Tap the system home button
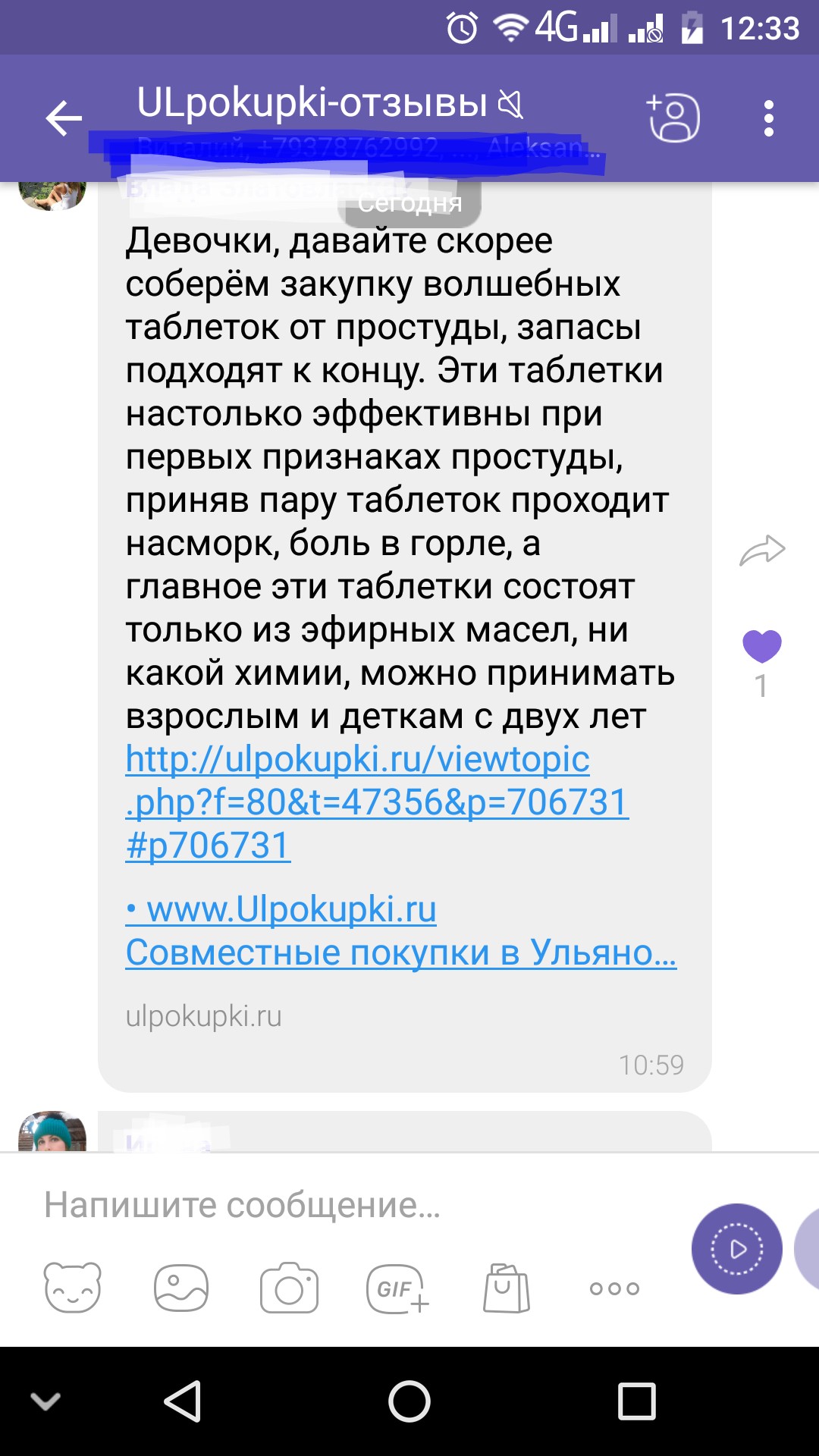This screenshot has width=819, height=1456. 409,1401
